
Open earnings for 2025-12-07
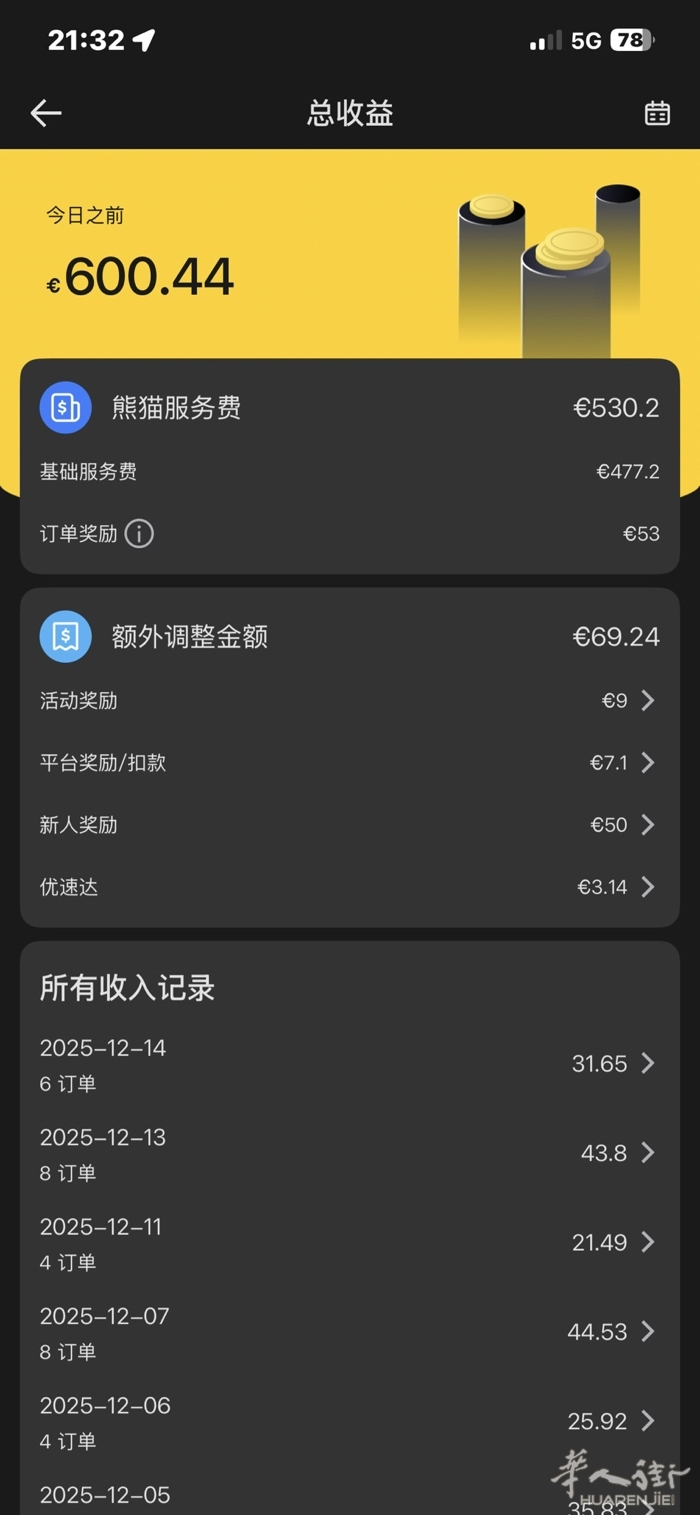click(x=350, y=1332)
